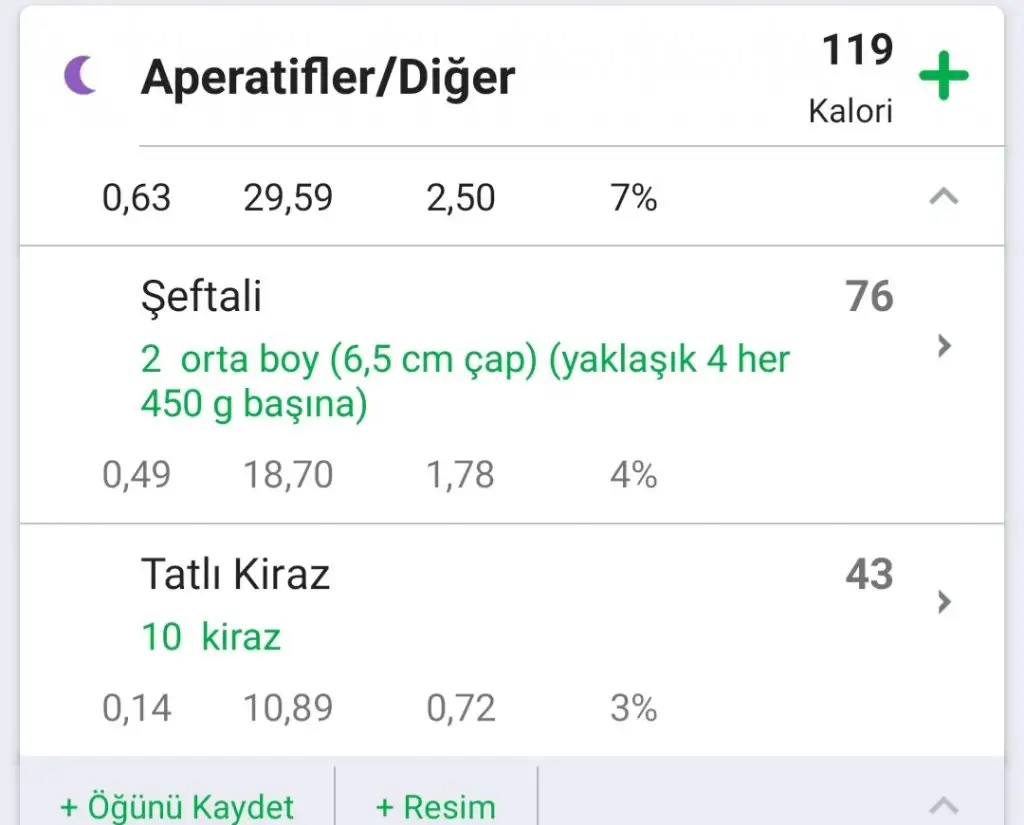
Task: Tap the + Öğünü Kaydet button
Action: click(177, 806)
